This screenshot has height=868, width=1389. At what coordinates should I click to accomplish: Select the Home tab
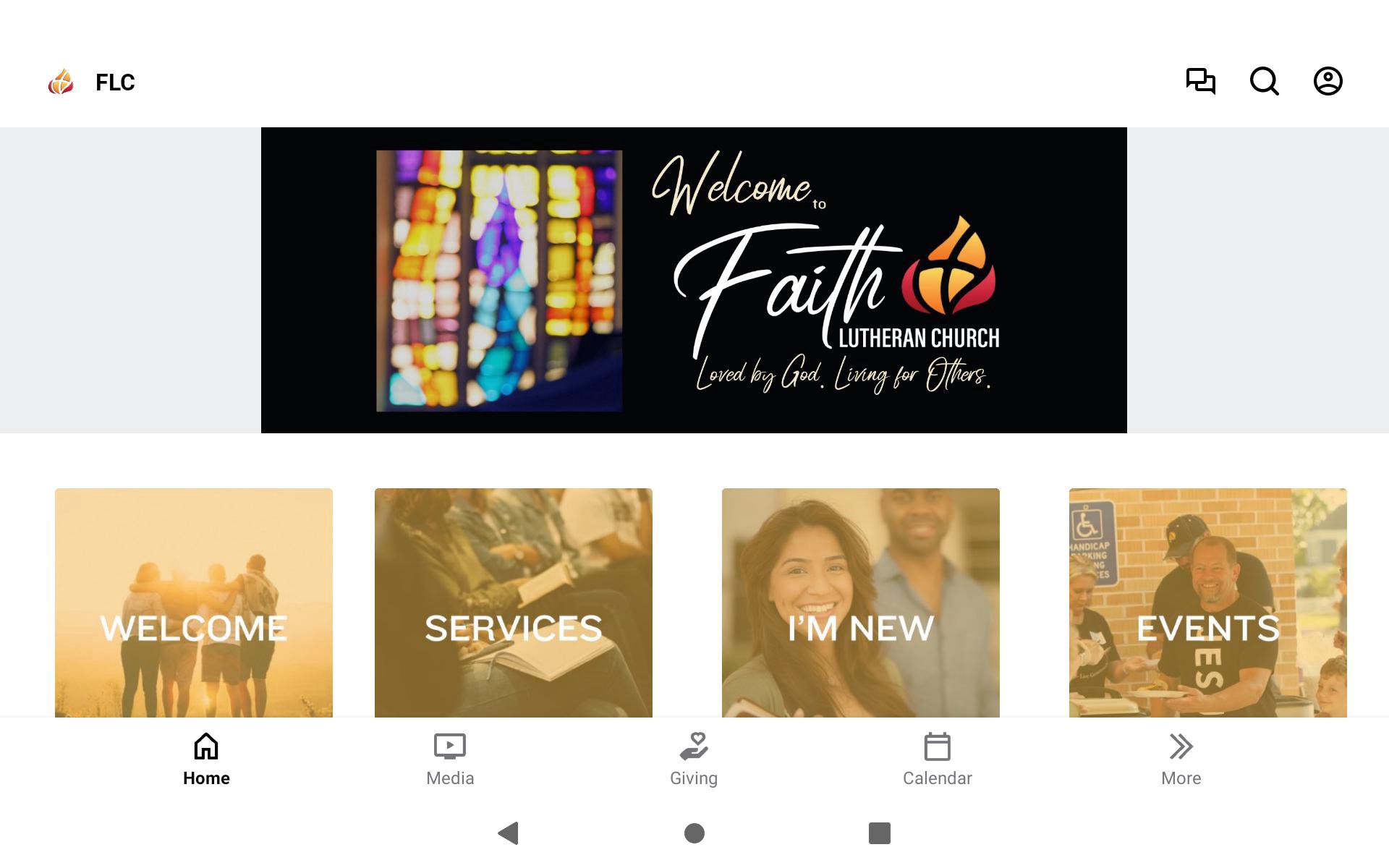click(x=206, y=759)
